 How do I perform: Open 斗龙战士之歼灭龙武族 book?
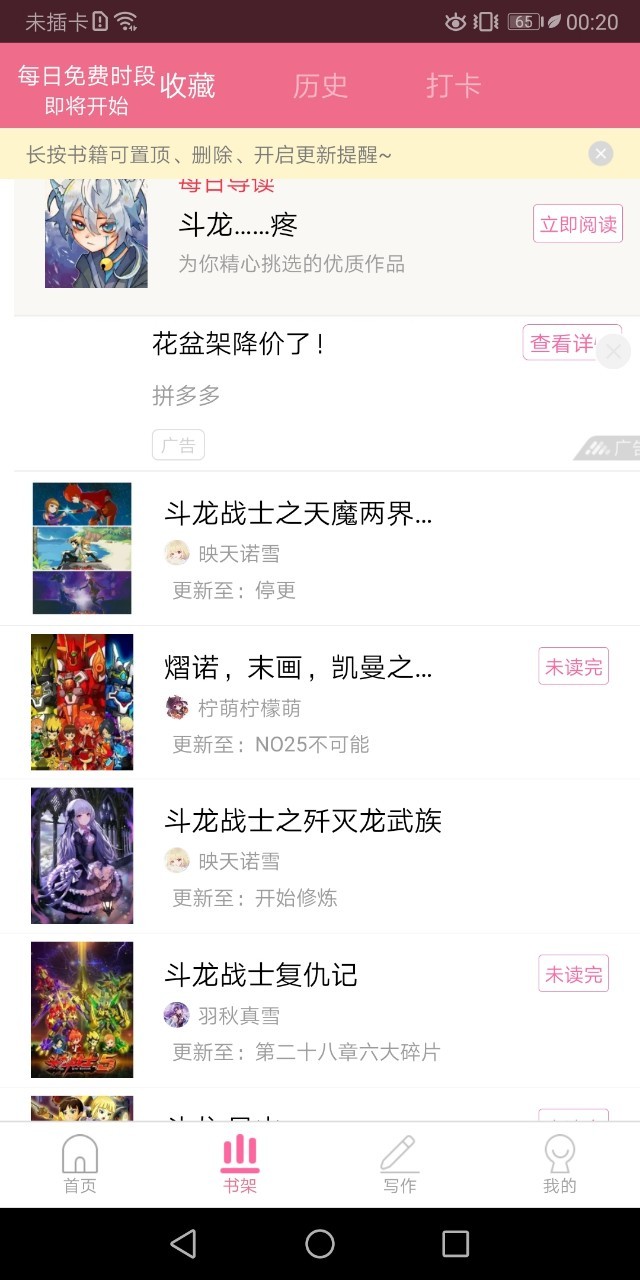click(320, 857)
